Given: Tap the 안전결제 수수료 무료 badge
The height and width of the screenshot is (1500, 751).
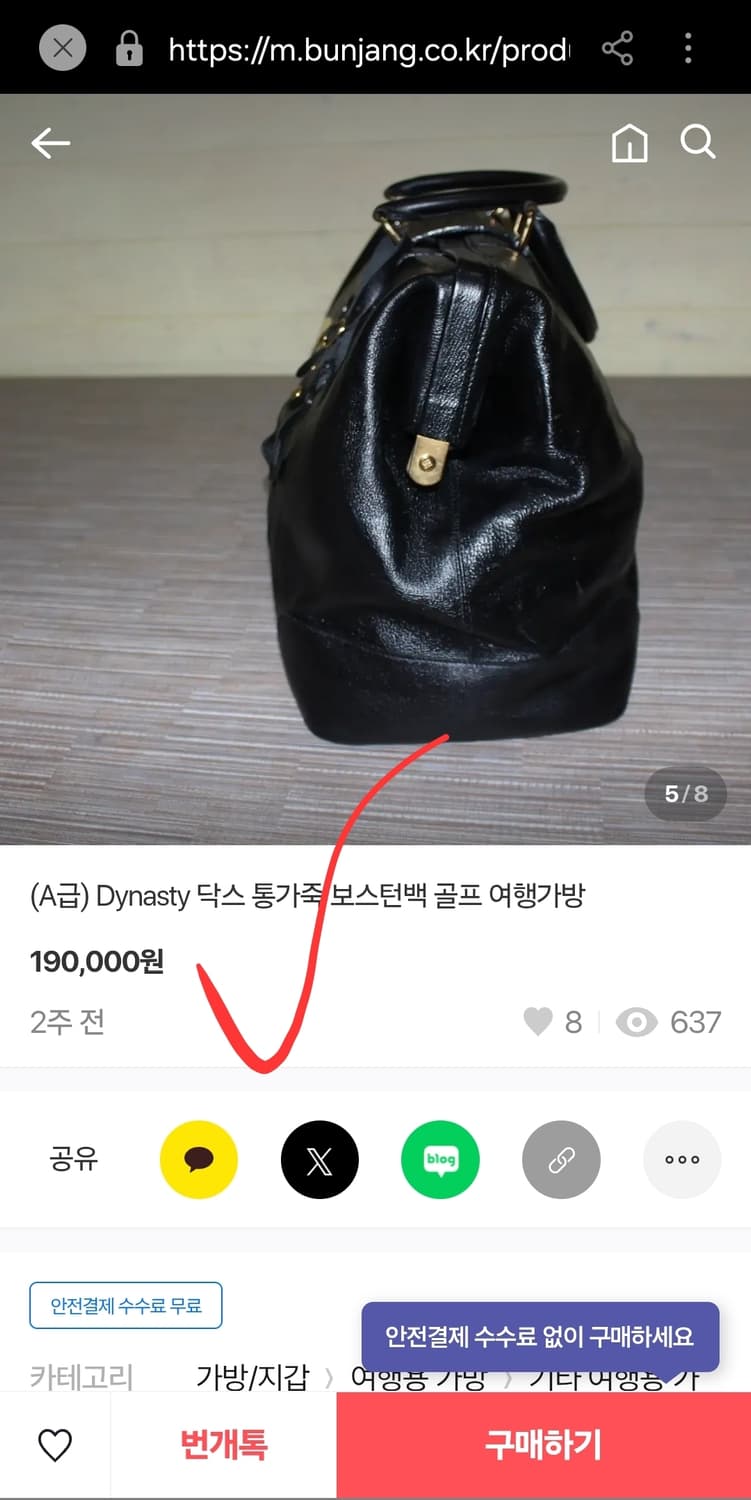Looking at the screenshot, I should [x=125, y=1304].
